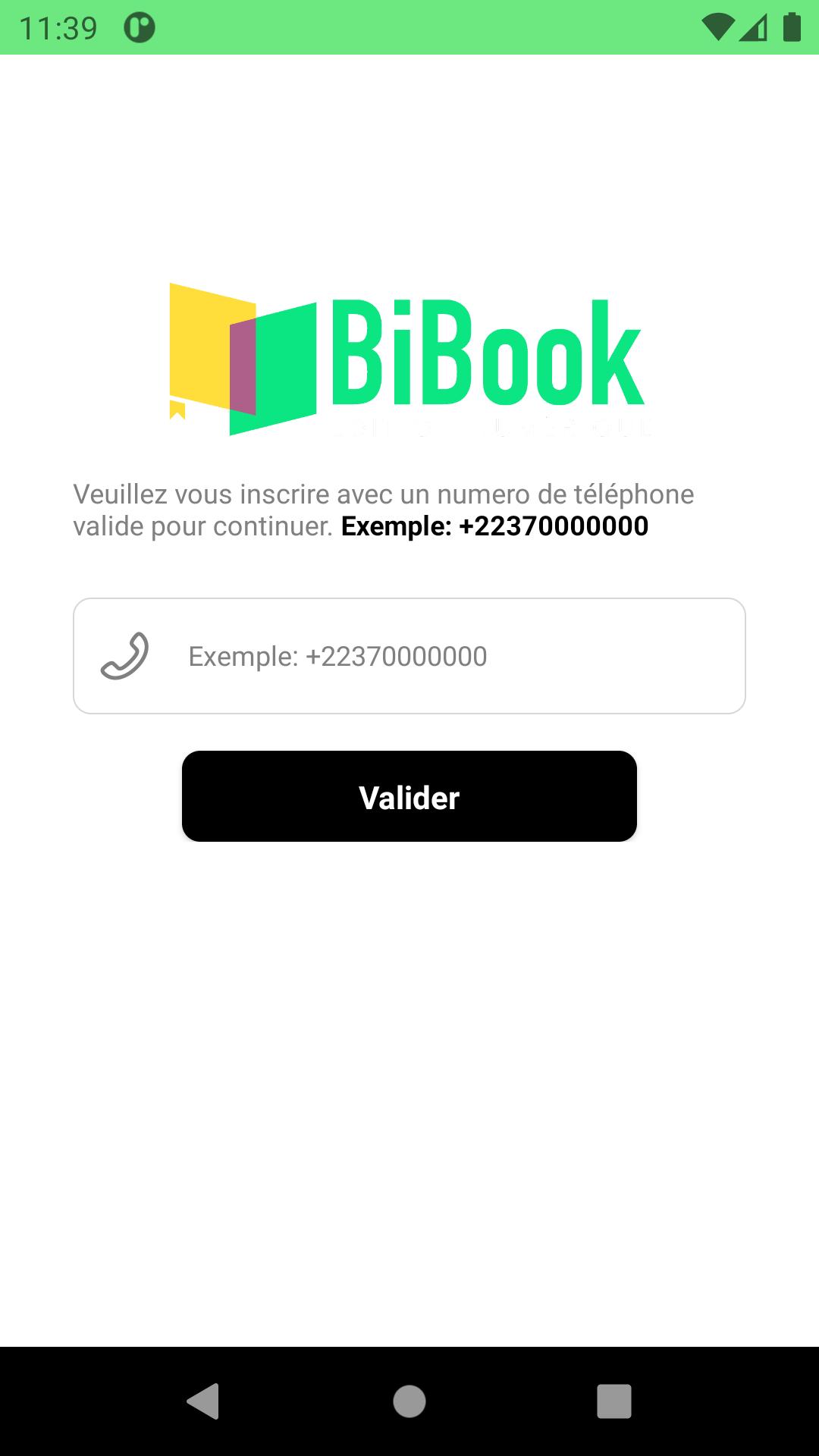
Task: Go to the home screen
Action: tap(409, 1401)
